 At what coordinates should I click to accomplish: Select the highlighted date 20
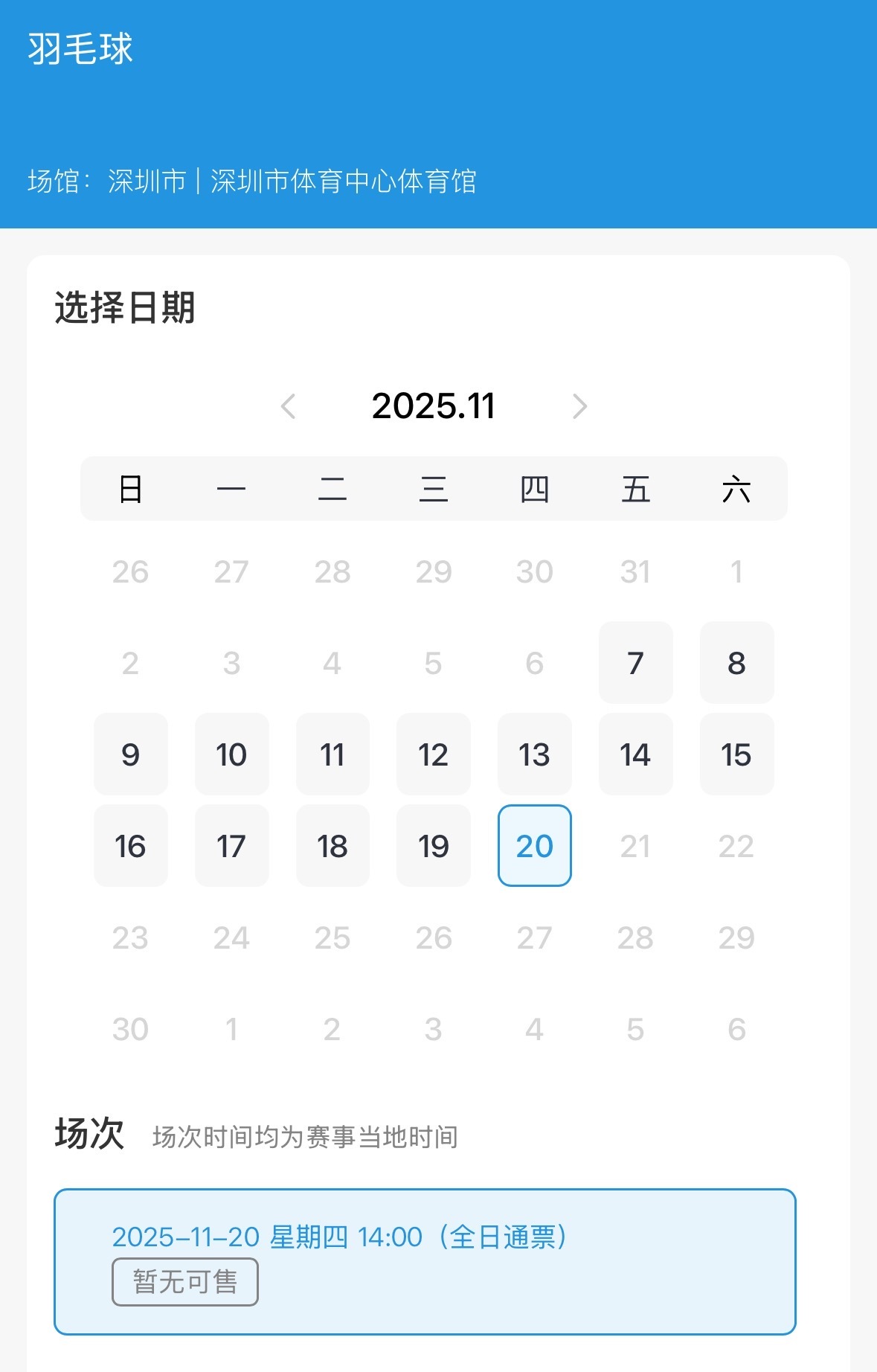click(x=534, y=846)
